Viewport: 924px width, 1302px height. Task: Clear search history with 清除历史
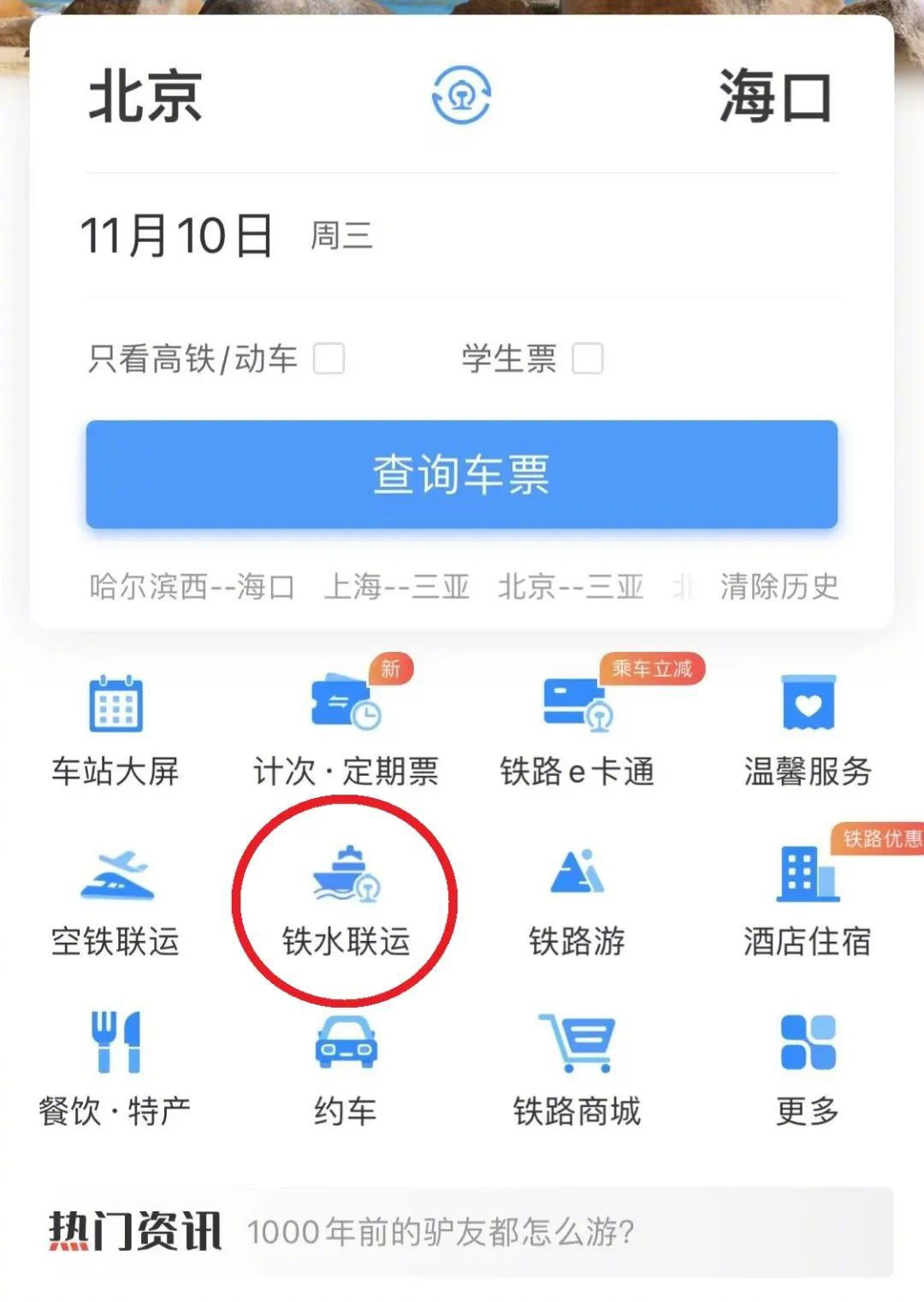coord(779,587)
